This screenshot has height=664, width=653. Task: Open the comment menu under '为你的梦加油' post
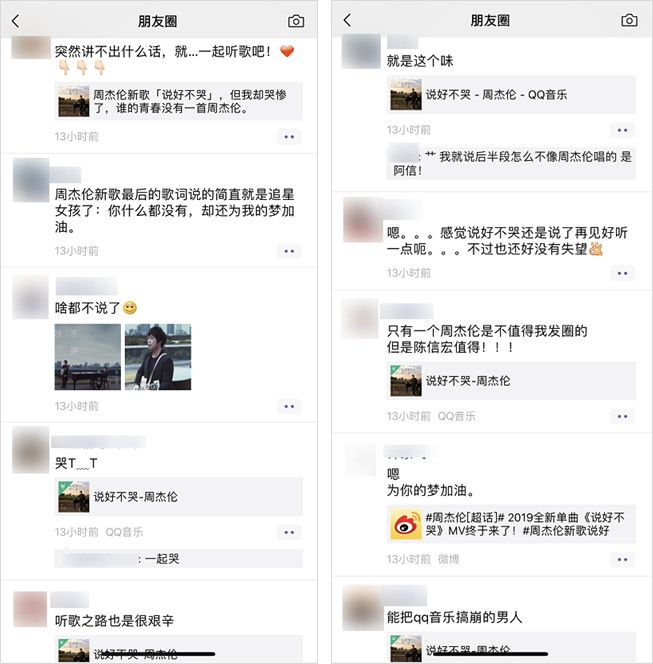coord(623,559)
